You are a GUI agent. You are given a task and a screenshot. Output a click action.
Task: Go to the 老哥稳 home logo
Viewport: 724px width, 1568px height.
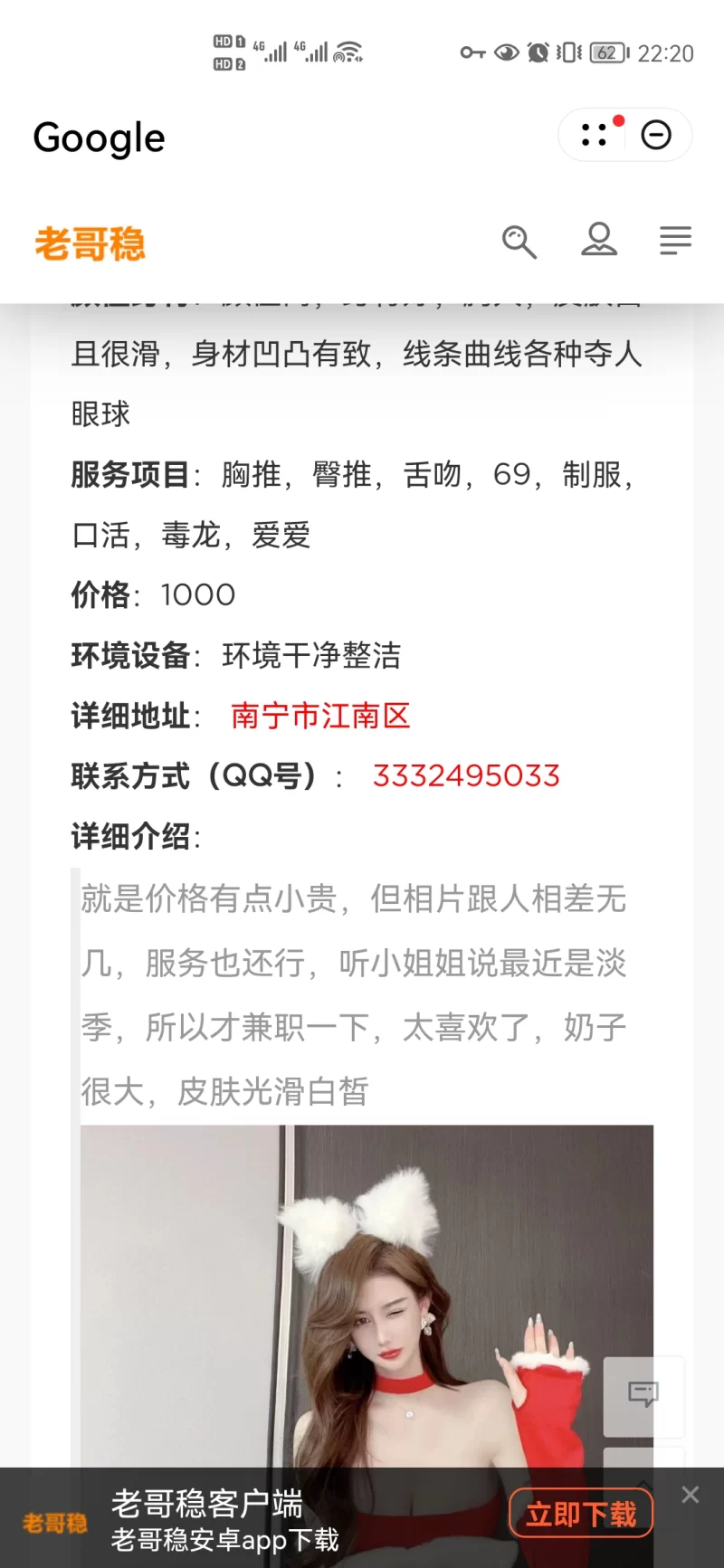(90, 244)
